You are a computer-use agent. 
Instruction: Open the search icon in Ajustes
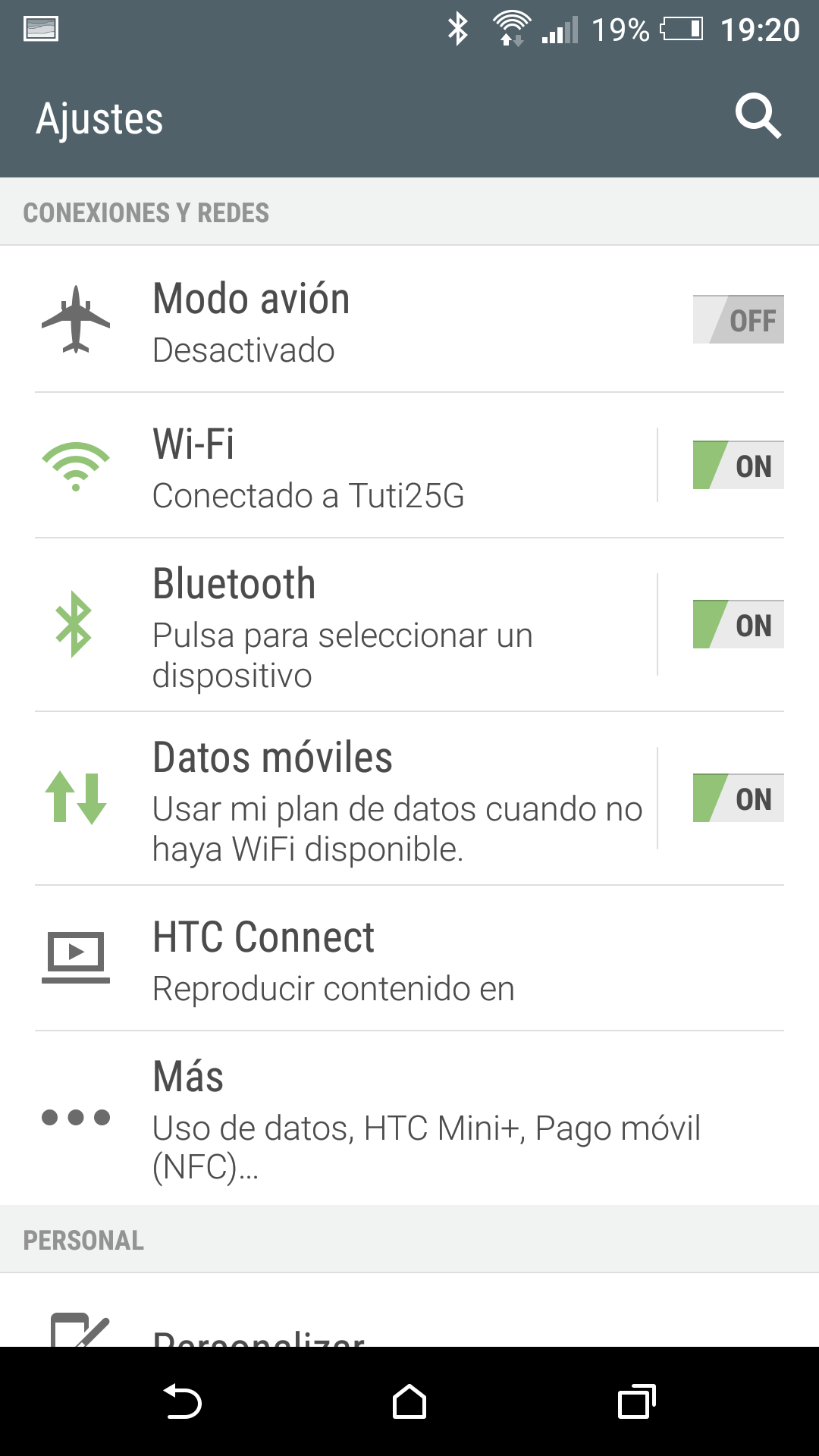point(758,117)
